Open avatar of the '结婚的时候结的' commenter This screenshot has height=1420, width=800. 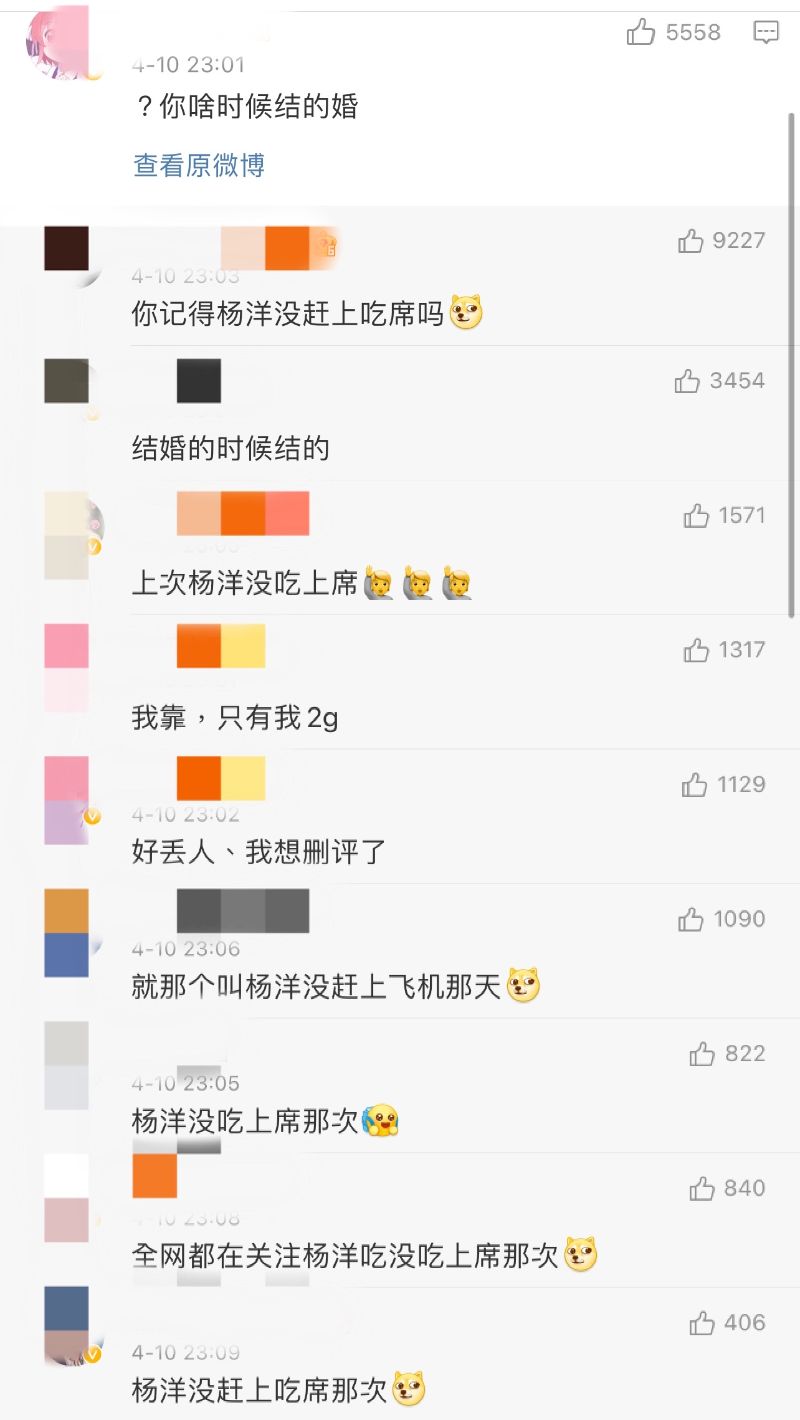tap(67, 382)
